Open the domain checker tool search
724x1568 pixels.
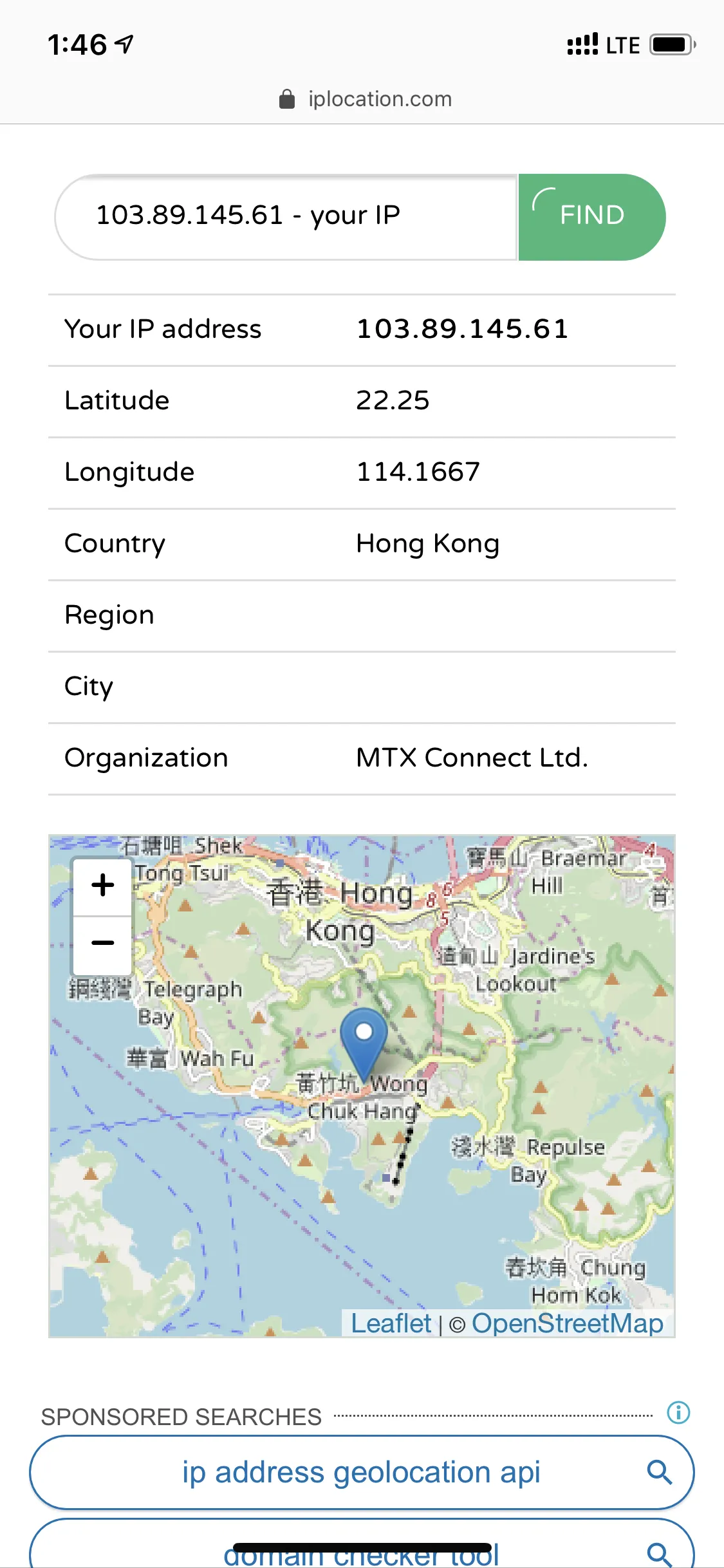tap(362, 1553)
